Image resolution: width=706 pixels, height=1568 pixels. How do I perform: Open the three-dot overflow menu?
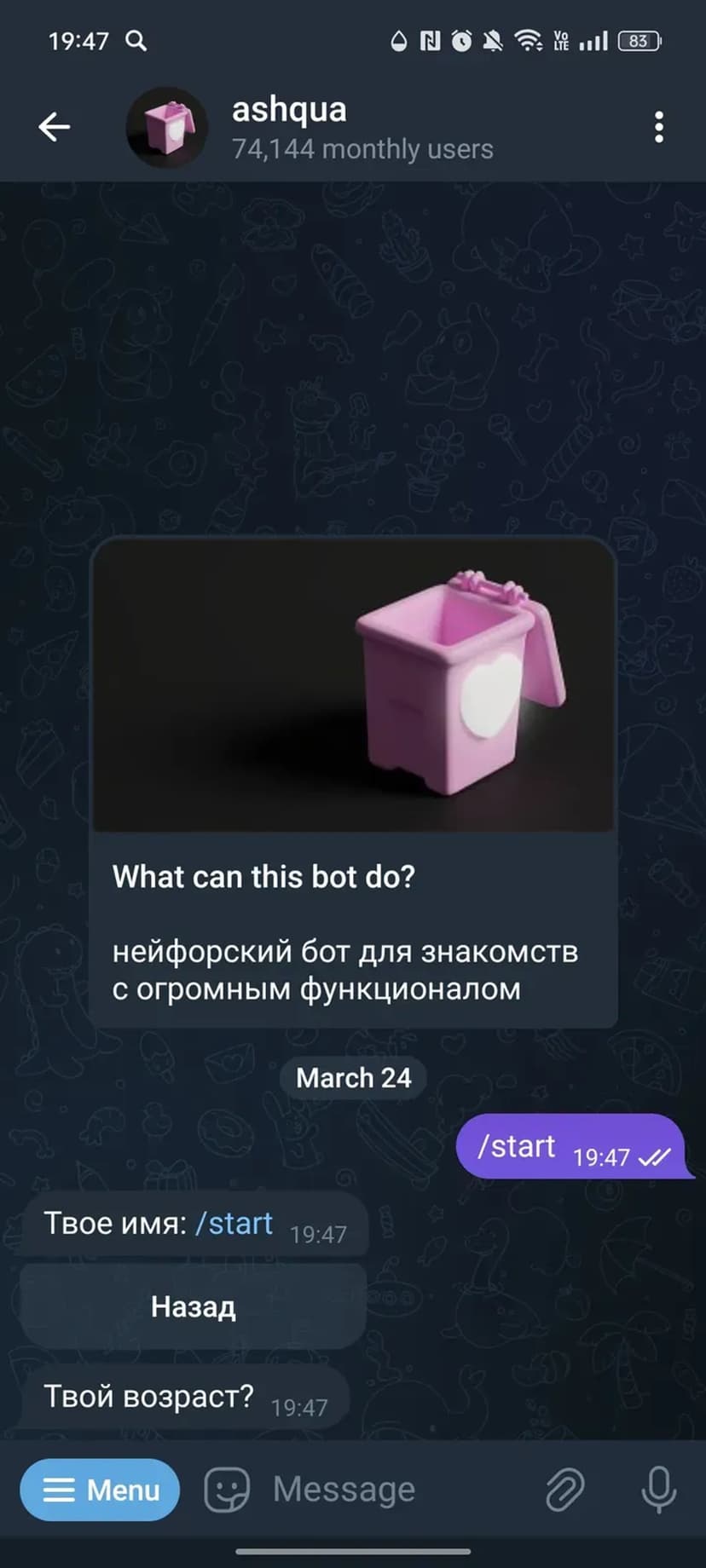tap(658, 127)
